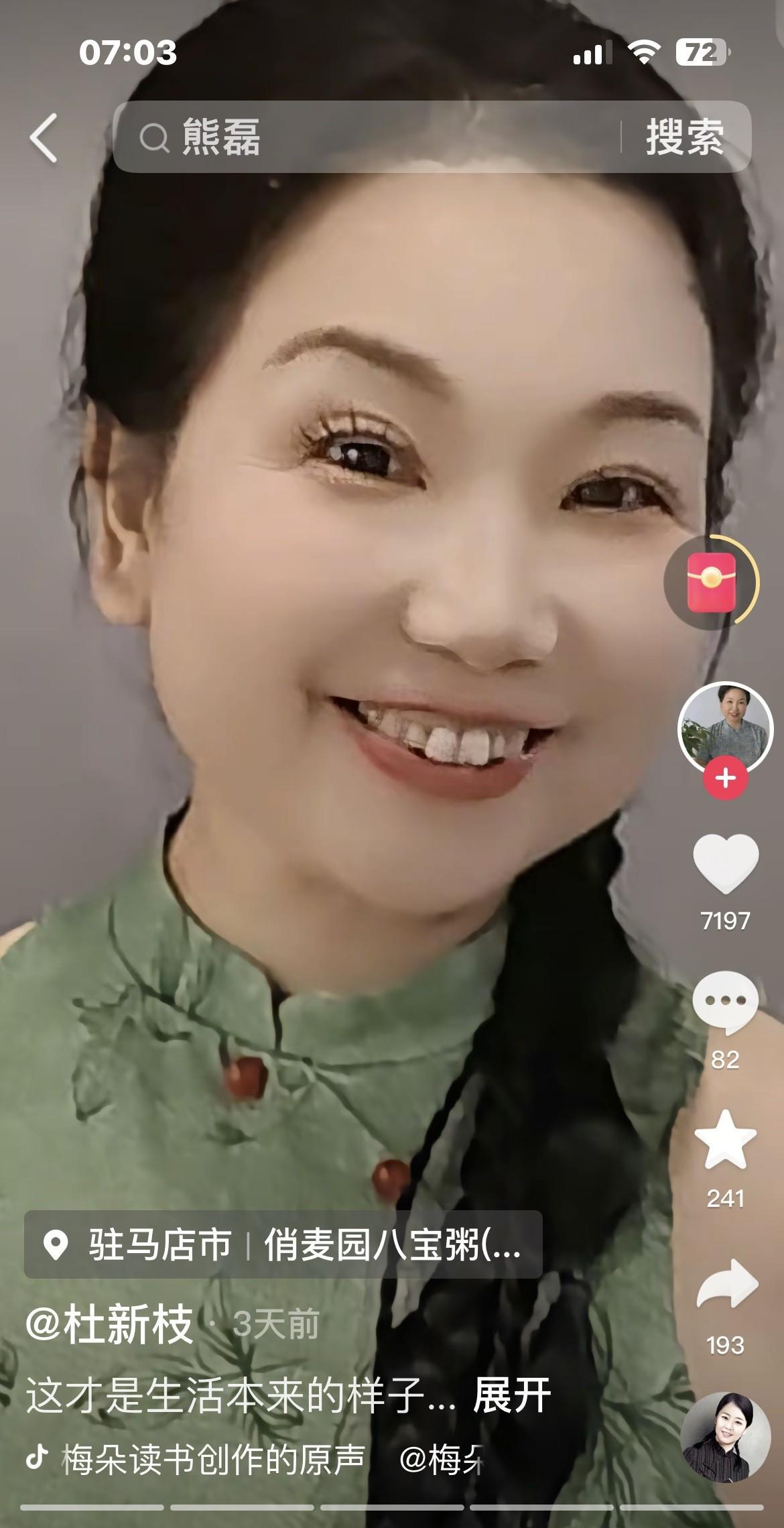
Task: Follow the author with the plus button
Action: tap(726, 778)
